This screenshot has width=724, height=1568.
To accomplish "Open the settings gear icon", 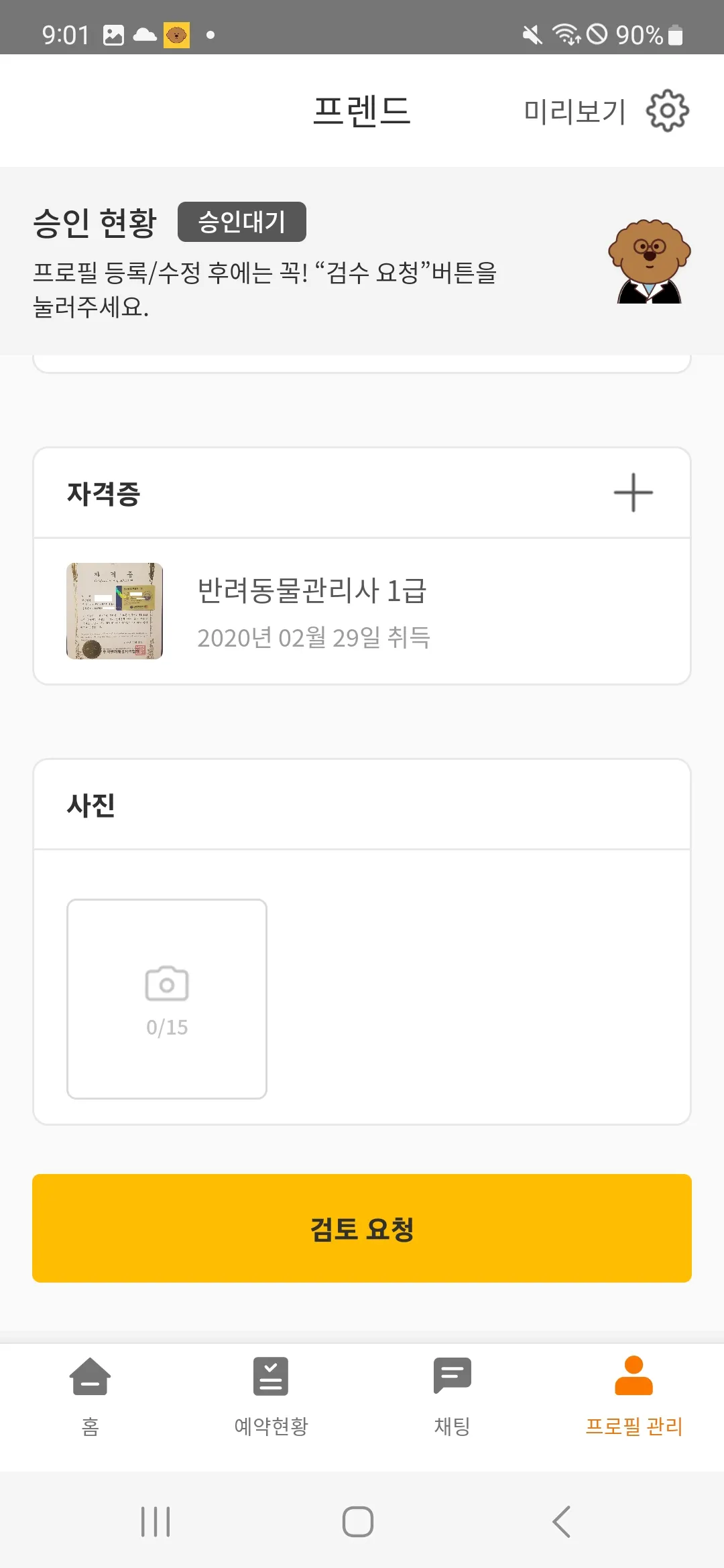I will tap(667, 111).
